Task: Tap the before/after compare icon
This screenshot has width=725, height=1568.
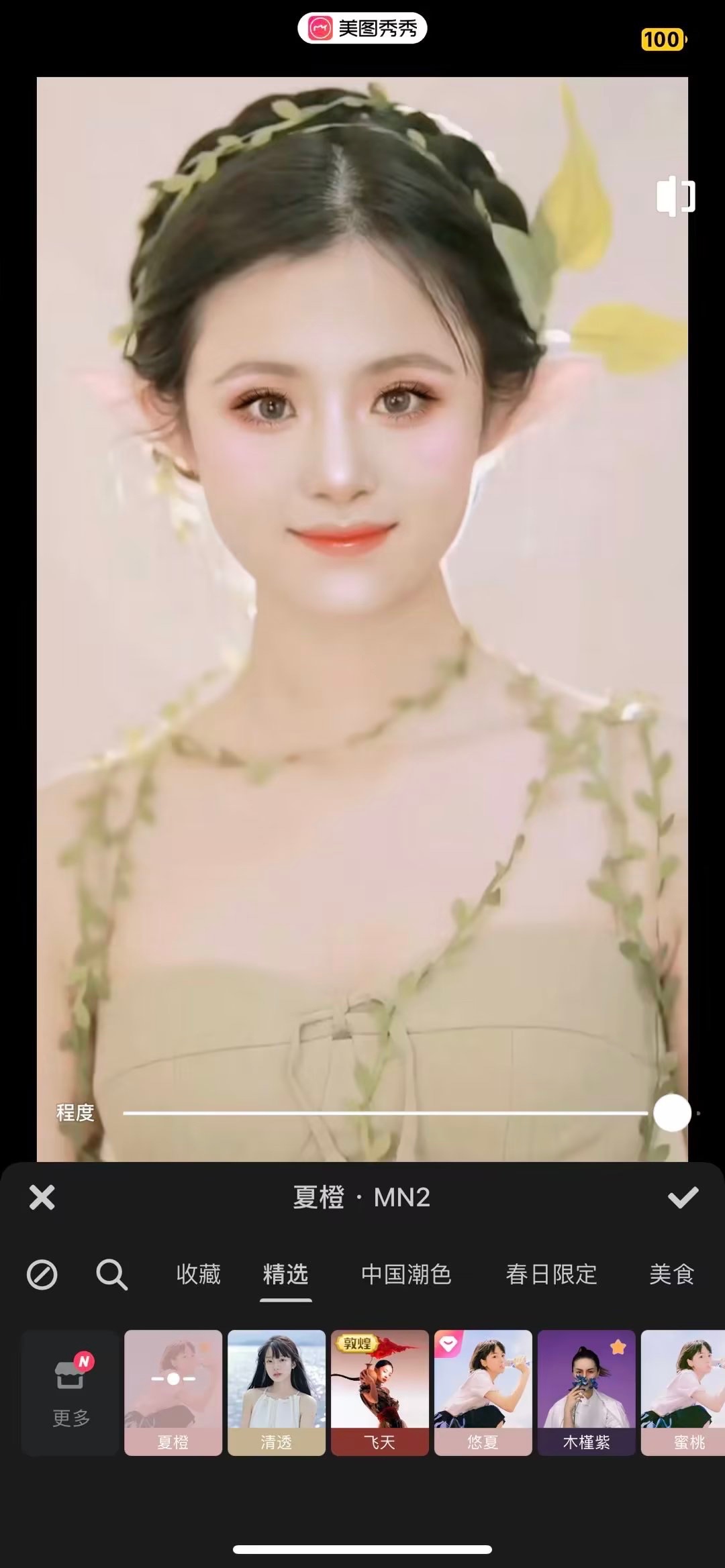Action: point(675,197)
